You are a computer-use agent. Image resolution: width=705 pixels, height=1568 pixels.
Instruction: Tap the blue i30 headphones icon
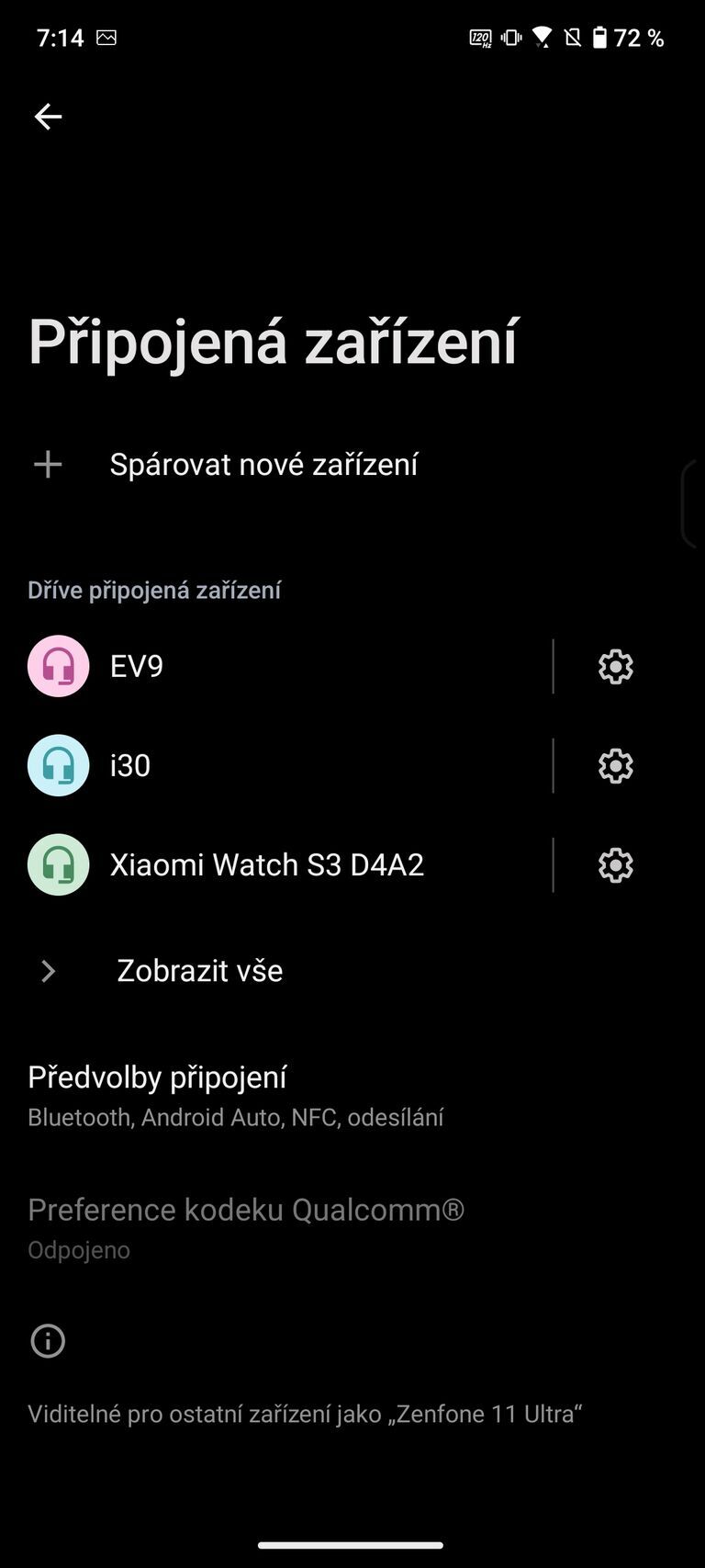click(x=58, y=765)
